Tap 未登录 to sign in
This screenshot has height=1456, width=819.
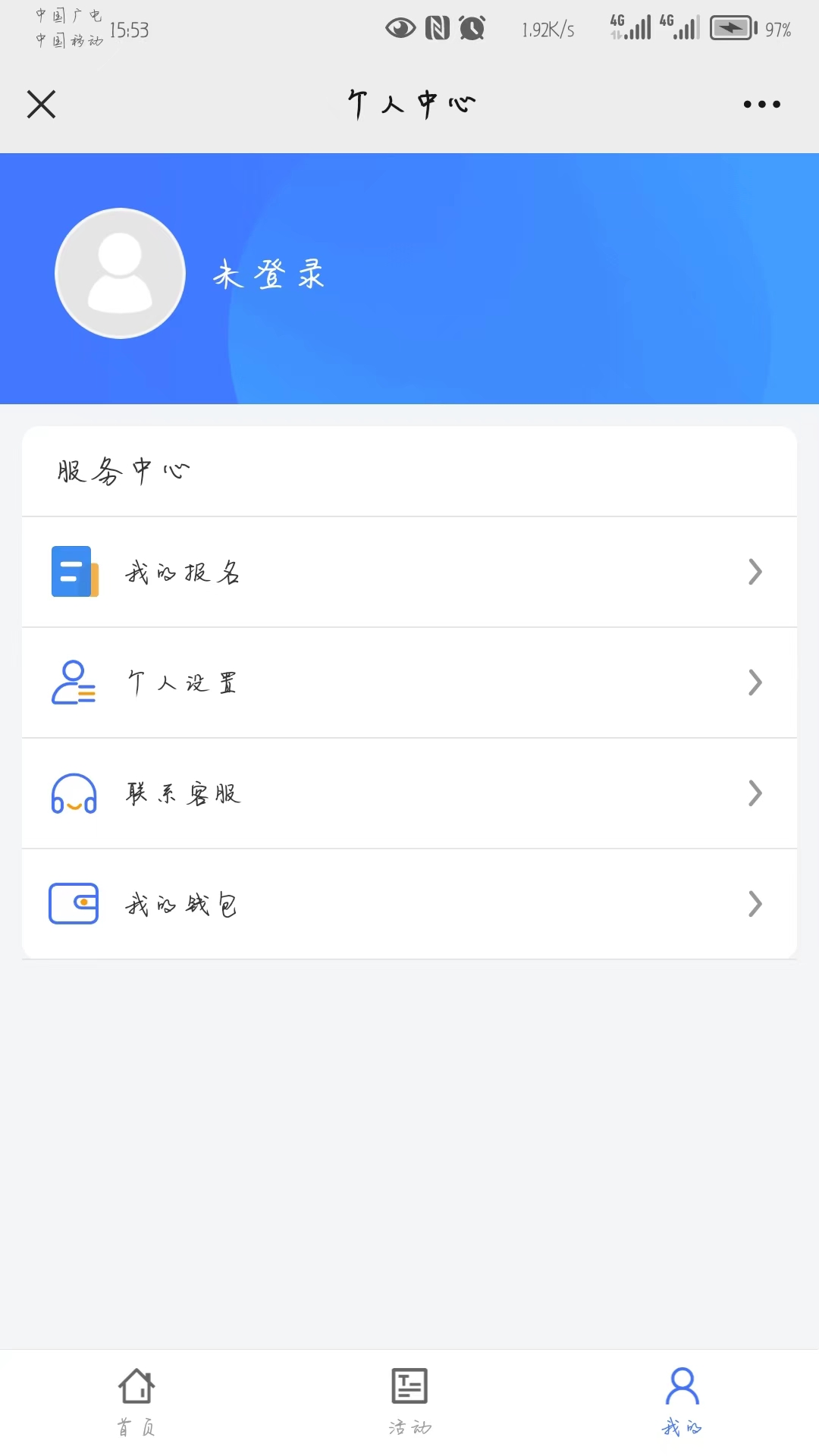click(x=269, y=275)
